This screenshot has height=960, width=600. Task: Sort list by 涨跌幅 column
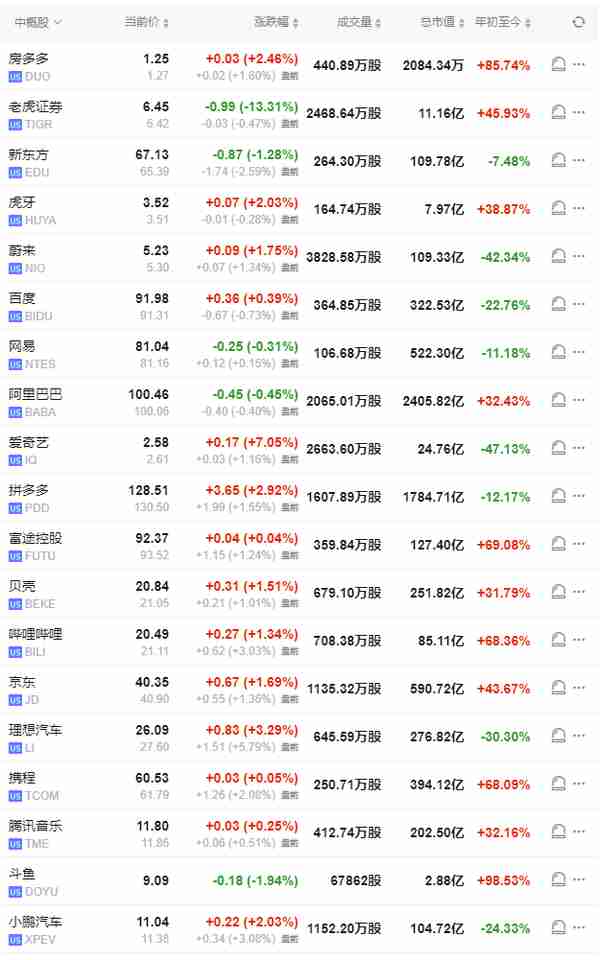click(276, 23)
